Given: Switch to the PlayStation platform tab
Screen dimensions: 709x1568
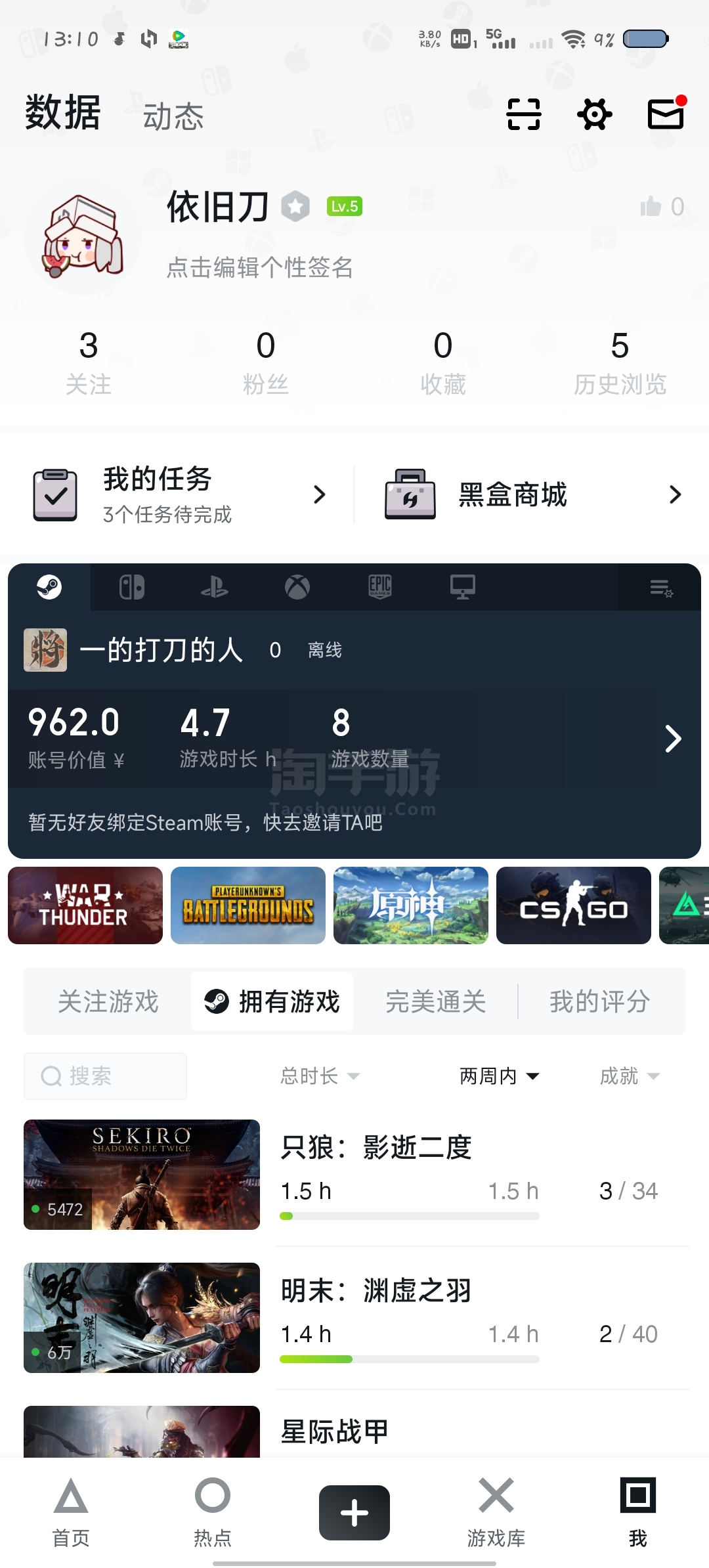Looking at the screenshot, I should (215, 587).
